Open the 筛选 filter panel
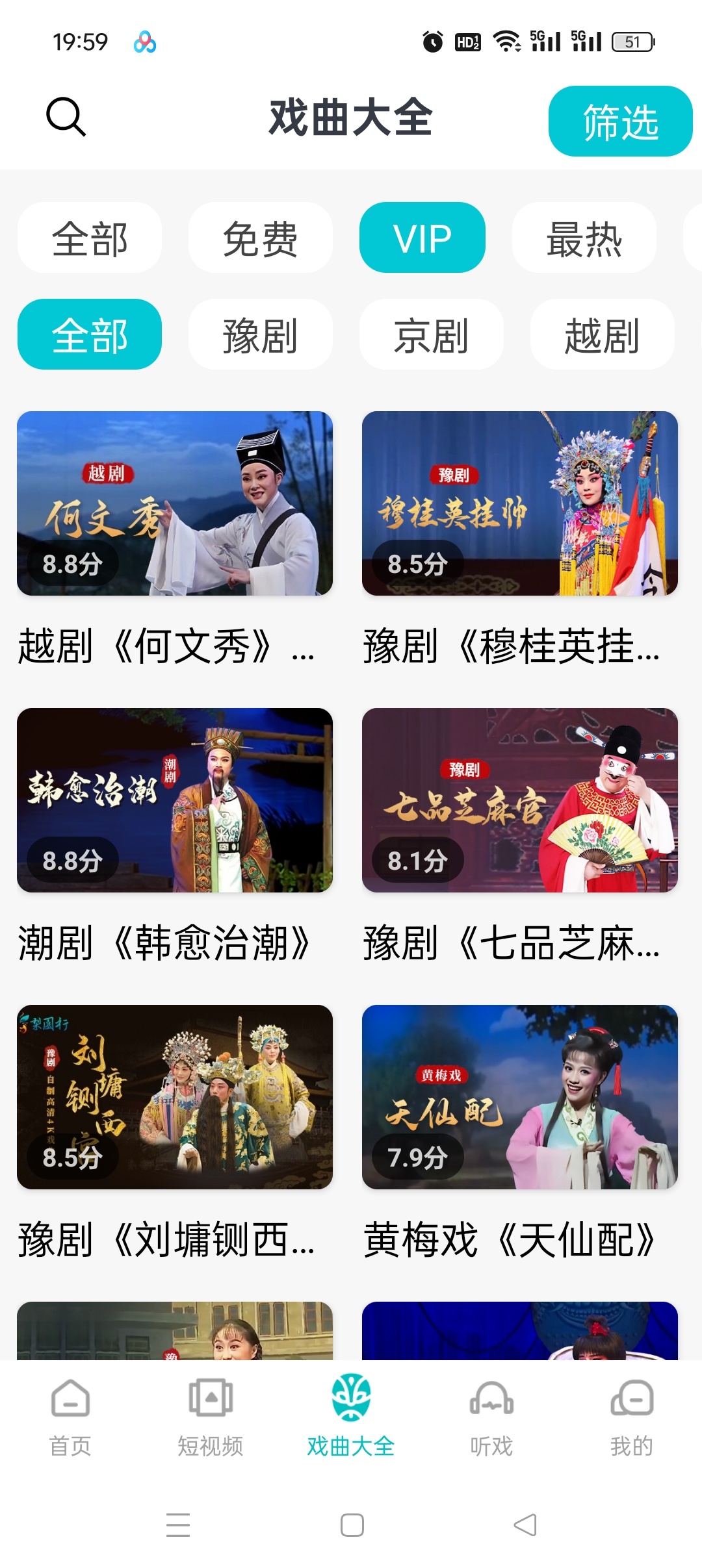Image resolution: width=702 pixels, height=1568 pixels. coord(619,122)
